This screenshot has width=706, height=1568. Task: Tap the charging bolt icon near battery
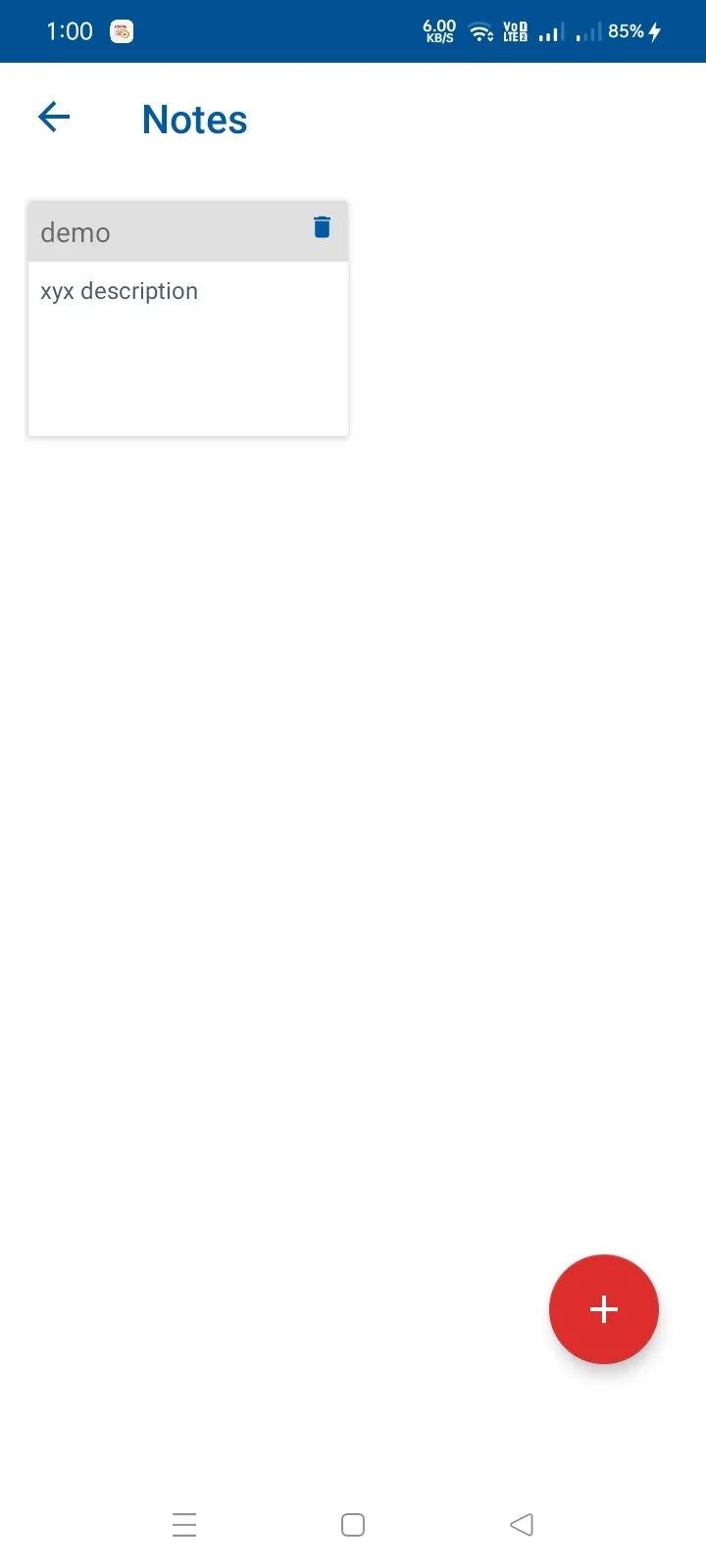click(655, 30)
